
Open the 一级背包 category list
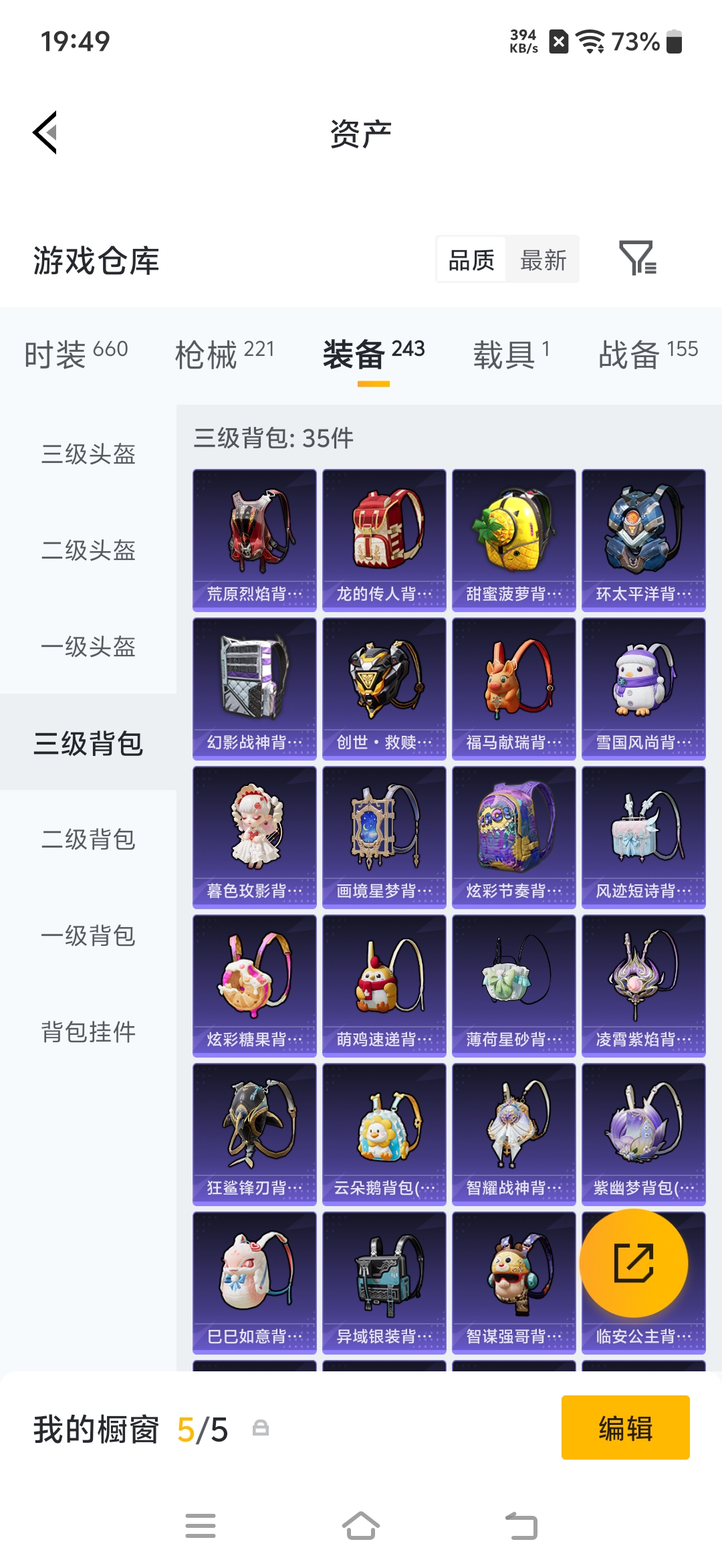pyautogui.click(x=87, y=937)
